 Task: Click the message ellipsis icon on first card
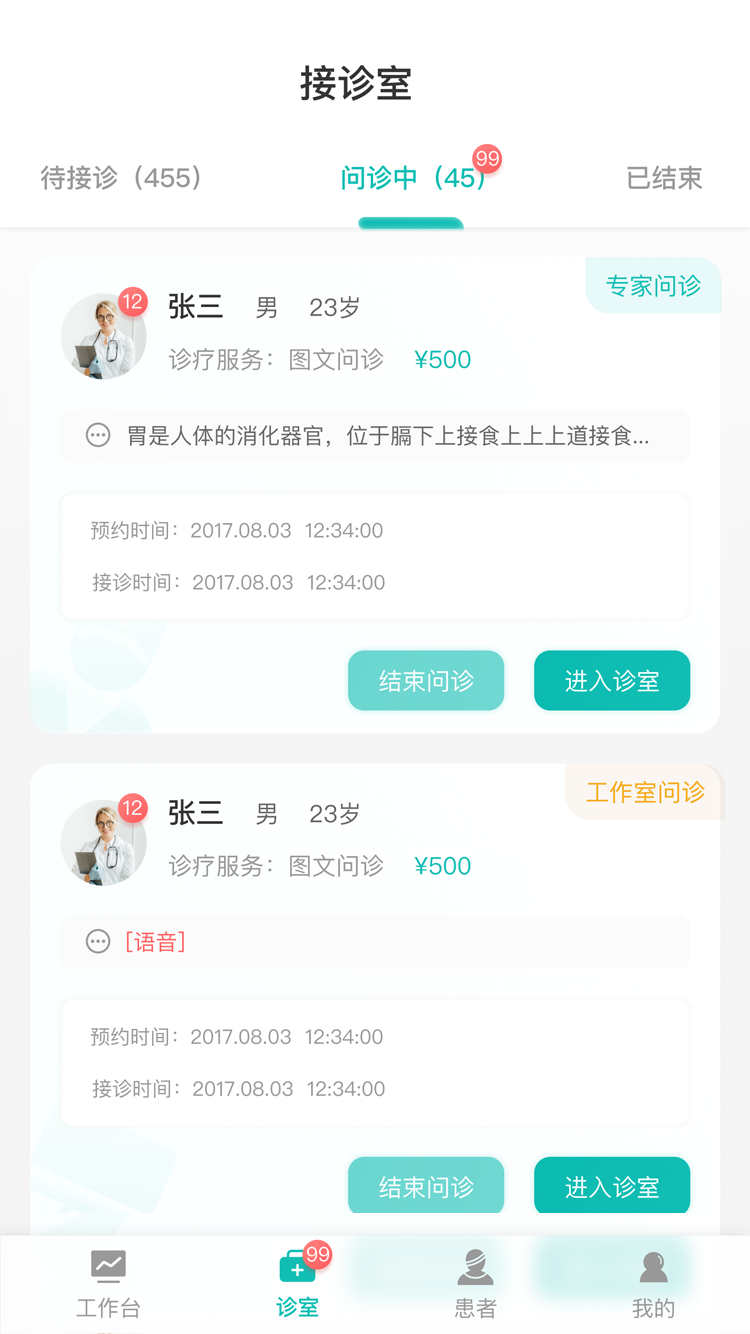(x=97, y=434)
